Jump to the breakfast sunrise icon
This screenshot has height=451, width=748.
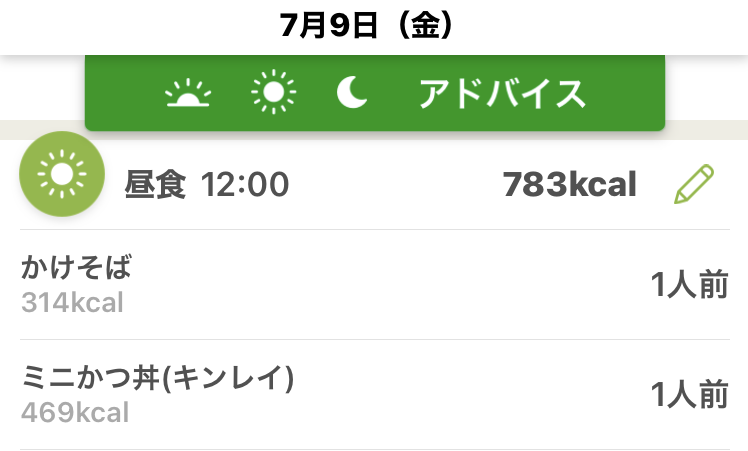coord(187,94)
